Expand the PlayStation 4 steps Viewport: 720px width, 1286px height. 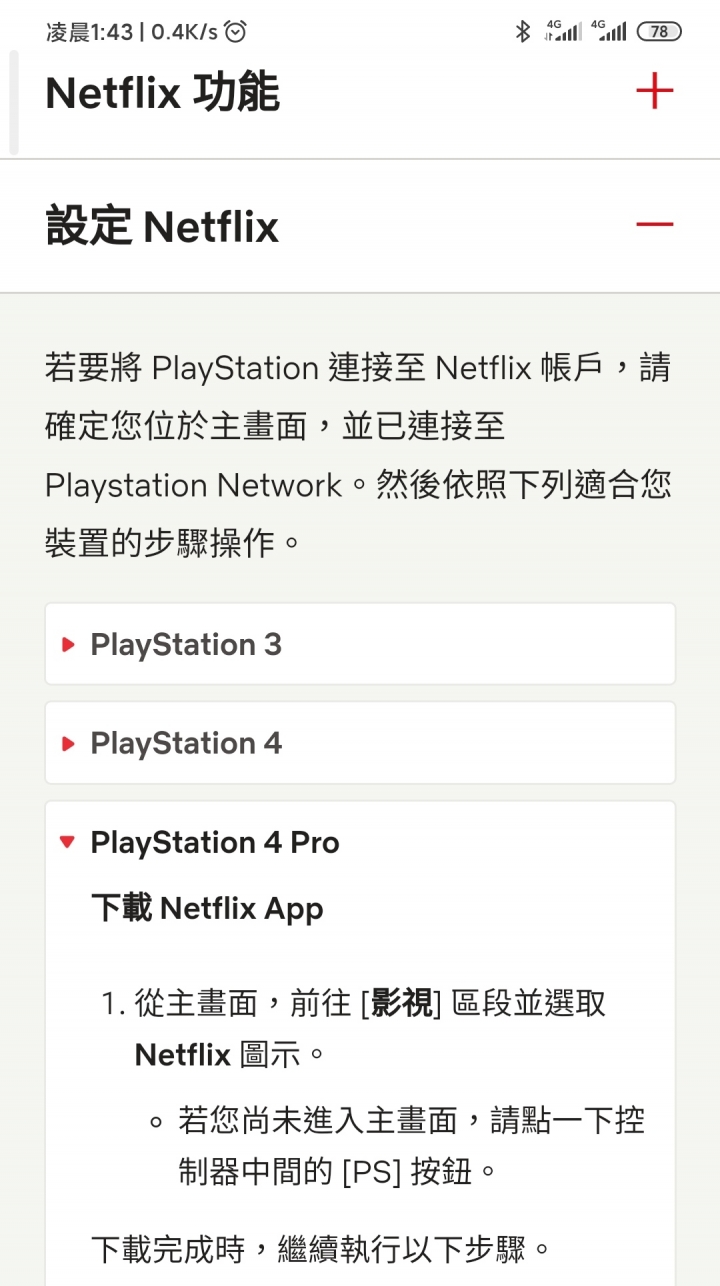click(x=360, y=743)
